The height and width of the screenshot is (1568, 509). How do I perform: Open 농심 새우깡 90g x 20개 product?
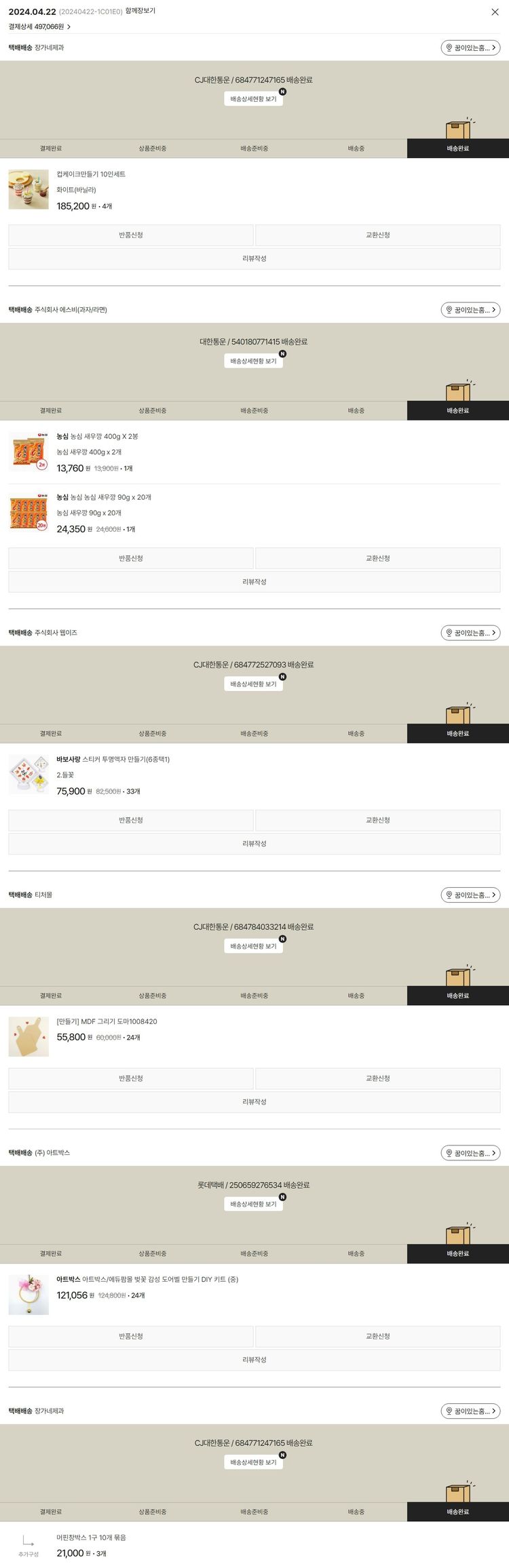104,497
